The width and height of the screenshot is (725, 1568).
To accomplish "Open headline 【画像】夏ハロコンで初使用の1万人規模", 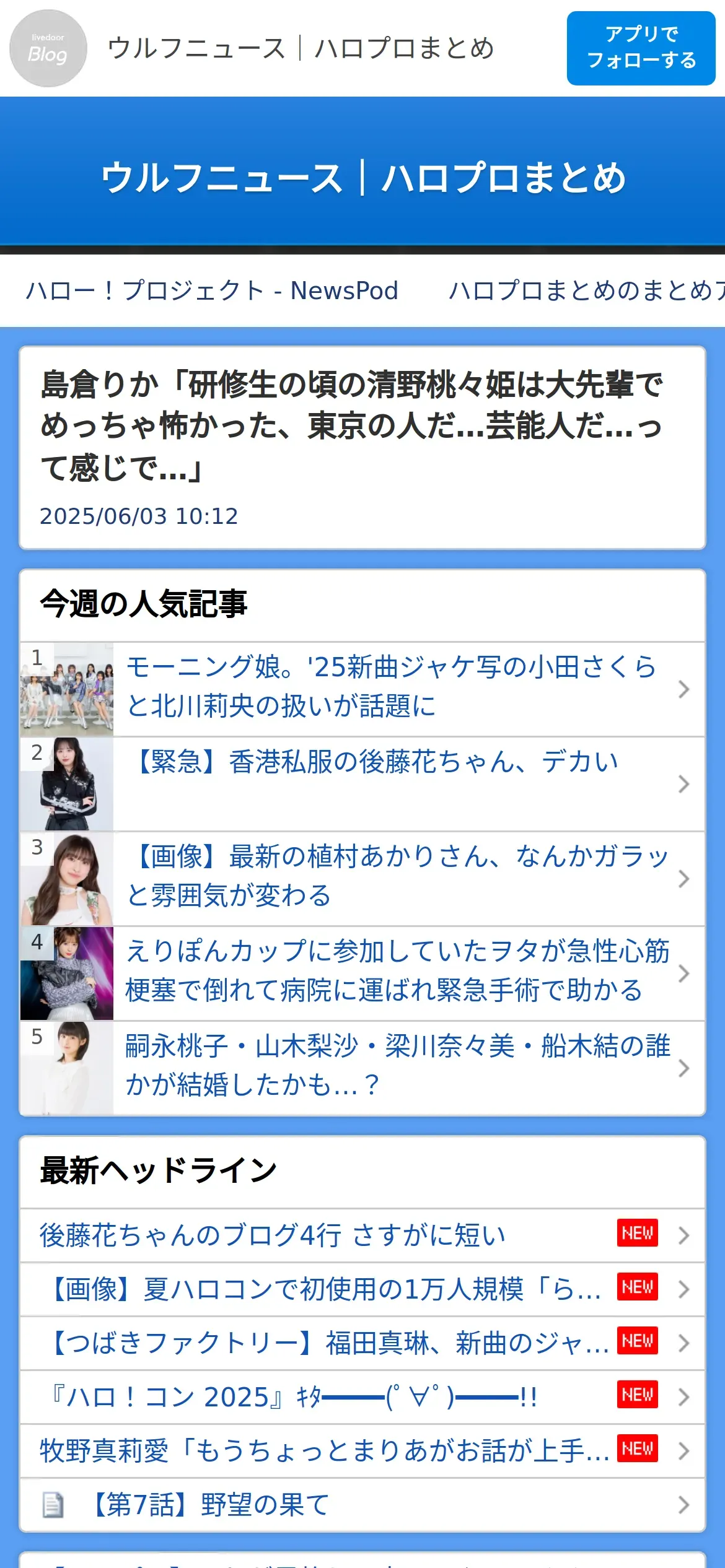I will coord(322,1289).
